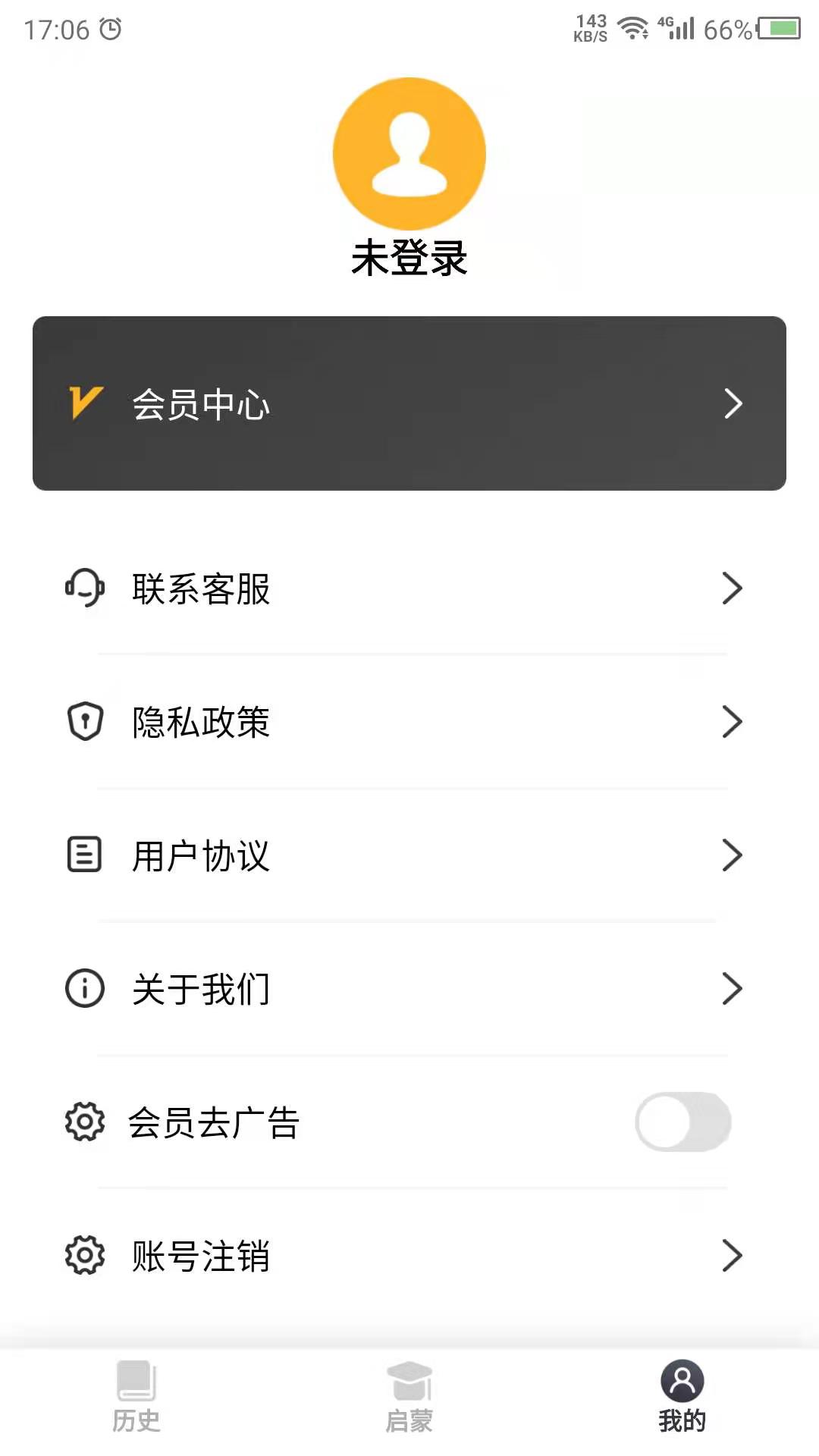Click the headset customer service icon
The height and width of the screenshot is (1456, 819).
coord(83,588)
